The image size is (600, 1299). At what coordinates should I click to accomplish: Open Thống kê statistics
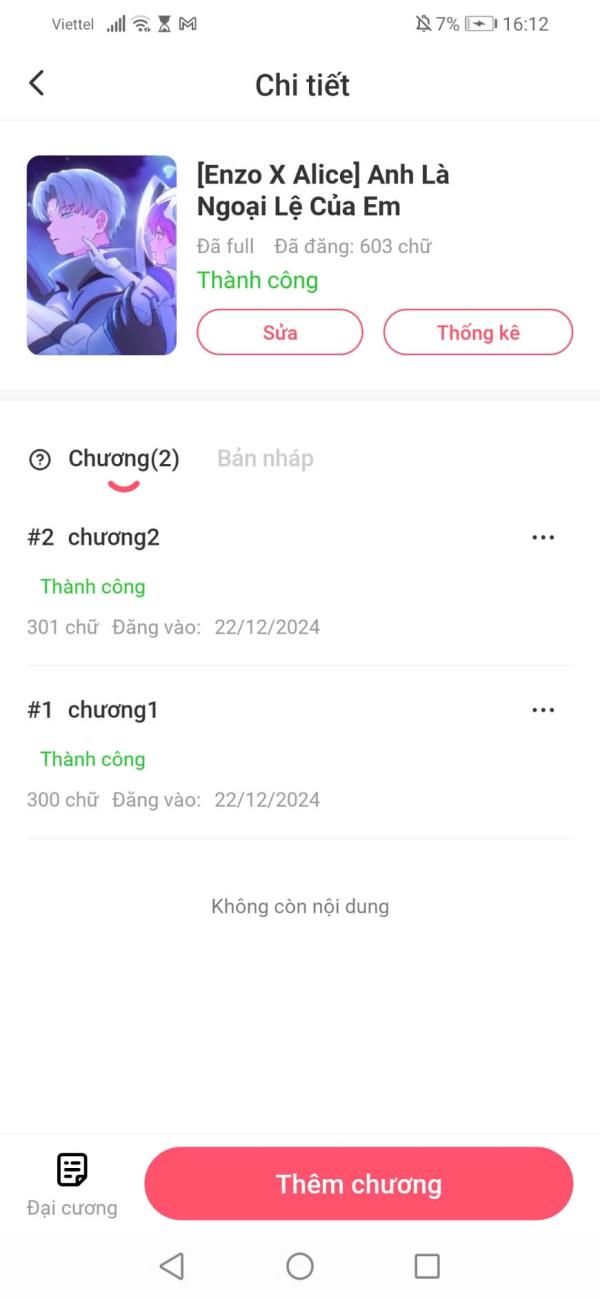478,332
